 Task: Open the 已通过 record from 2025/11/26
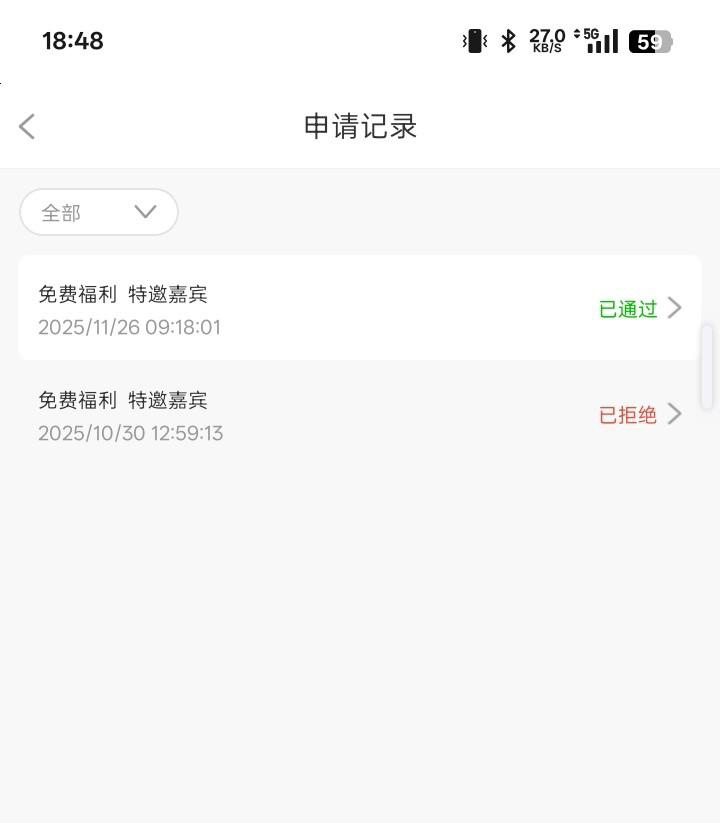pyautogui.click(x=360, y=308)
